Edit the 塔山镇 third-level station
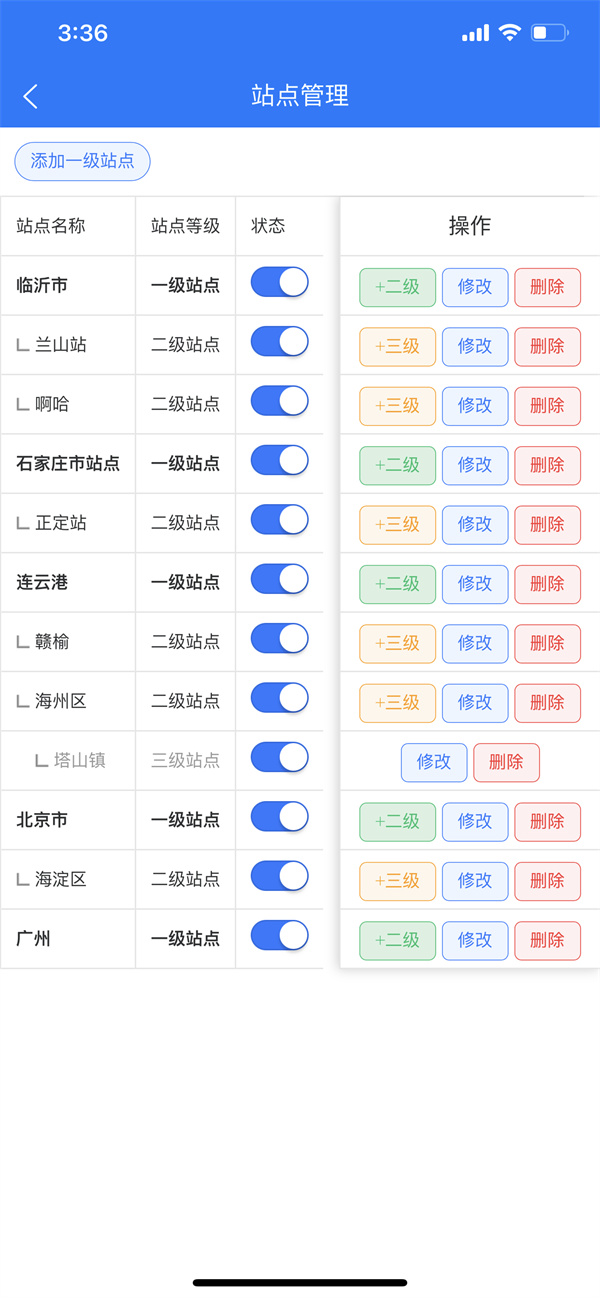Screen dimensions: 600x1298 pyautogui.click(x=434, y=762)
